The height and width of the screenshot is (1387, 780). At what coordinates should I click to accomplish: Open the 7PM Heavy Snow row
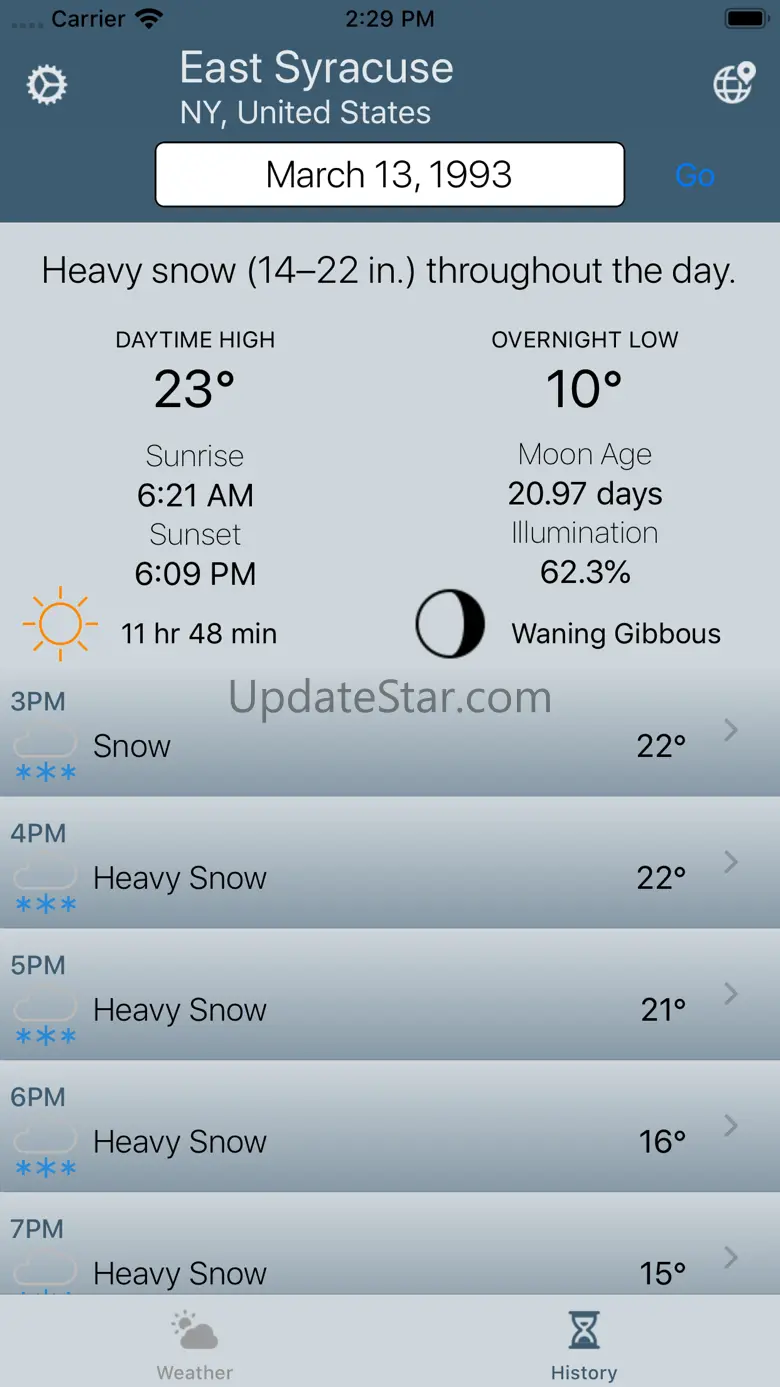click(x=390, y=1245)
